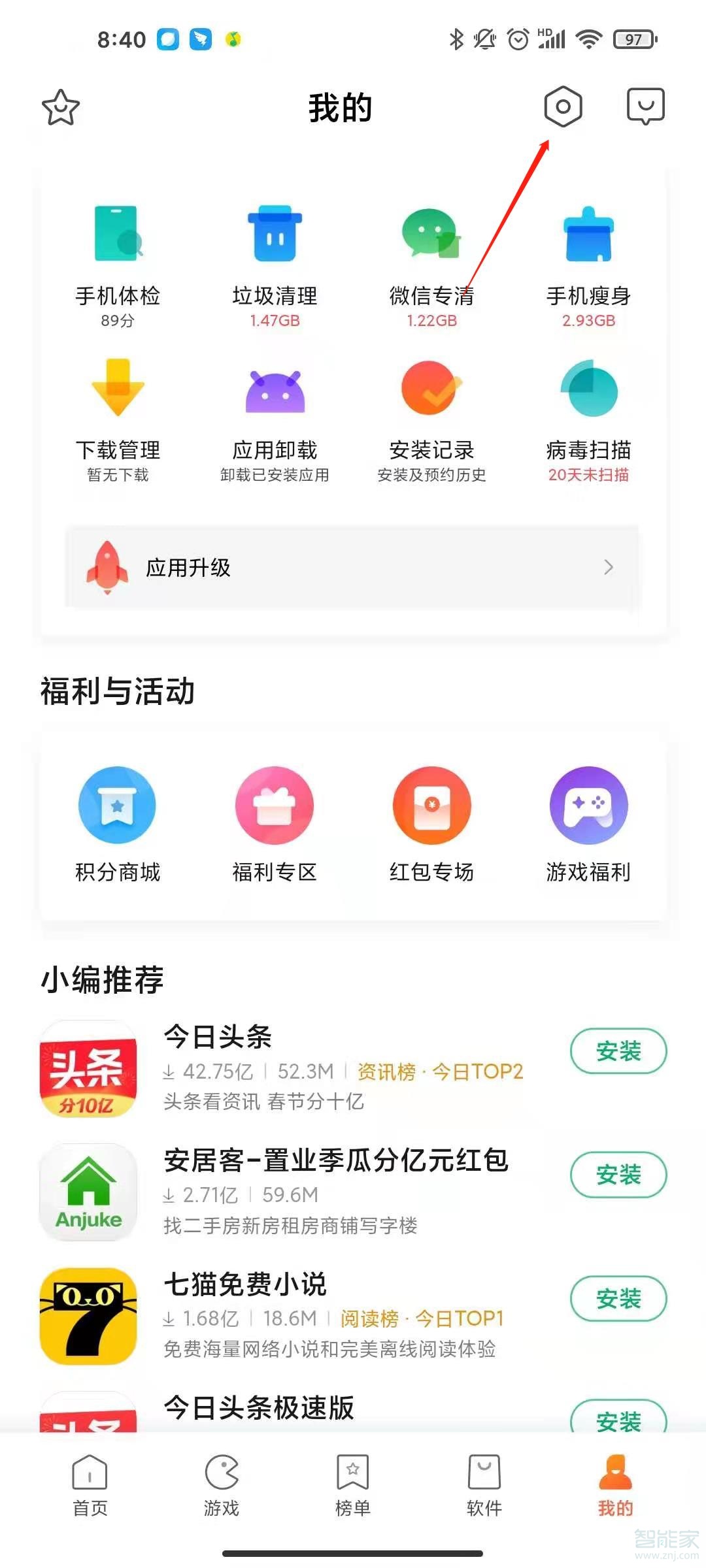
Task: Install 七猫免费小说 app
Action: coord(617,1300)
